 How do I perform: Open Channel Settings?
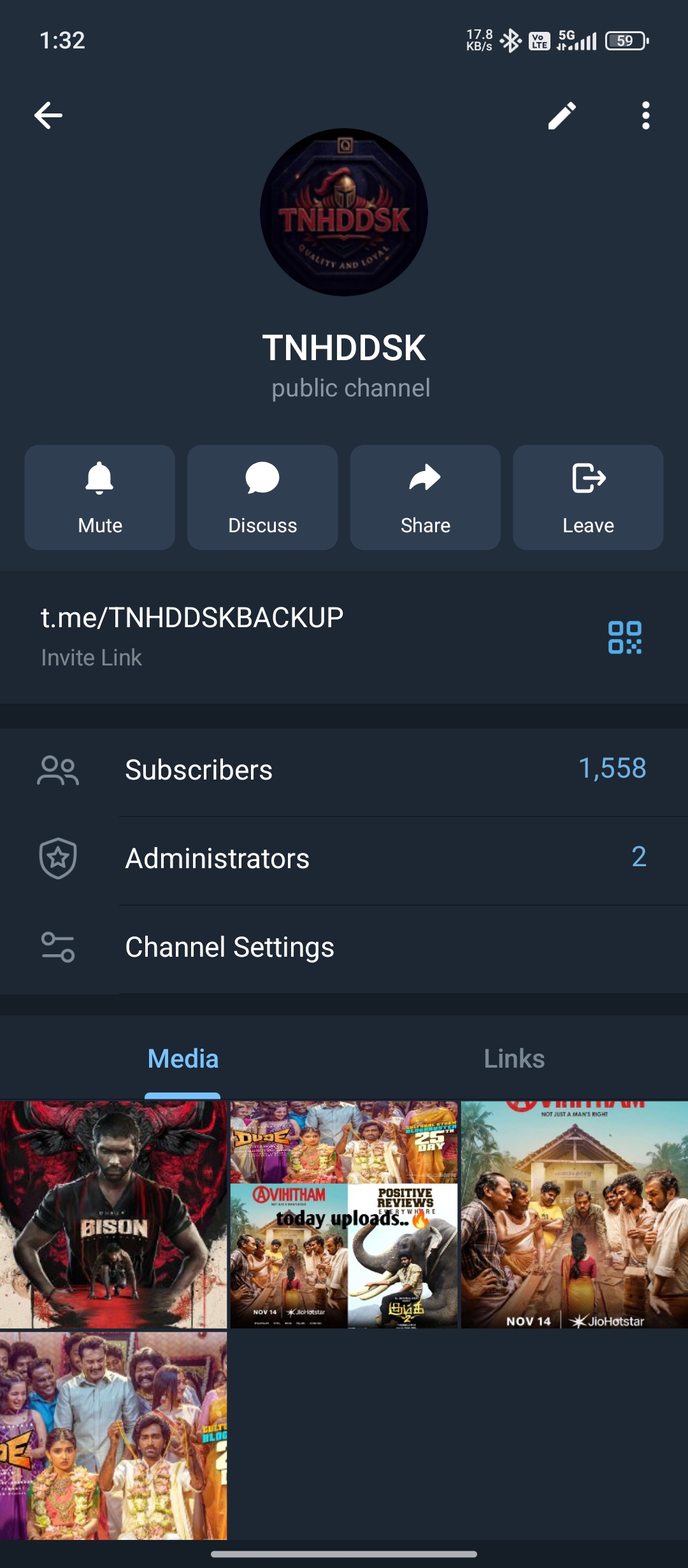point(344,947)
